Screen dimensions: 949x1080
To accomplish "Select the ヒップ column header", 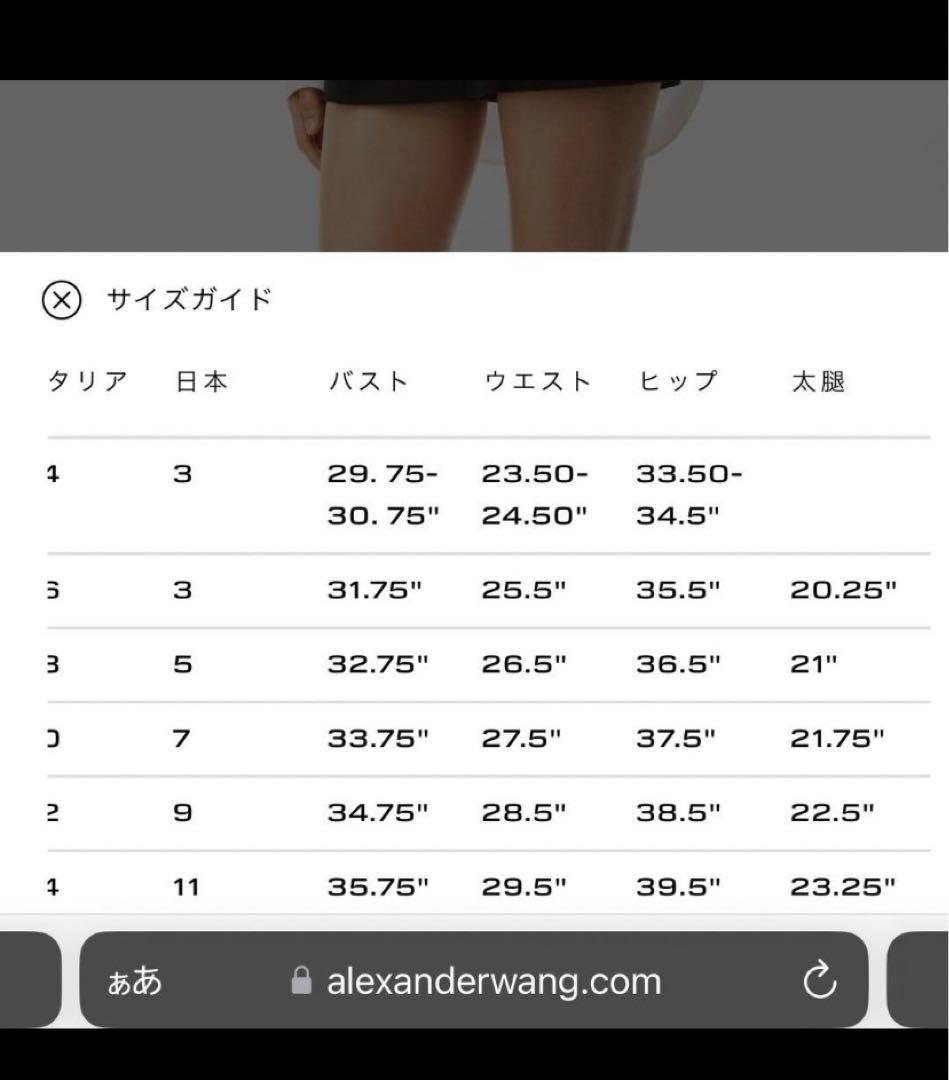I will click(x=678, y=380).
